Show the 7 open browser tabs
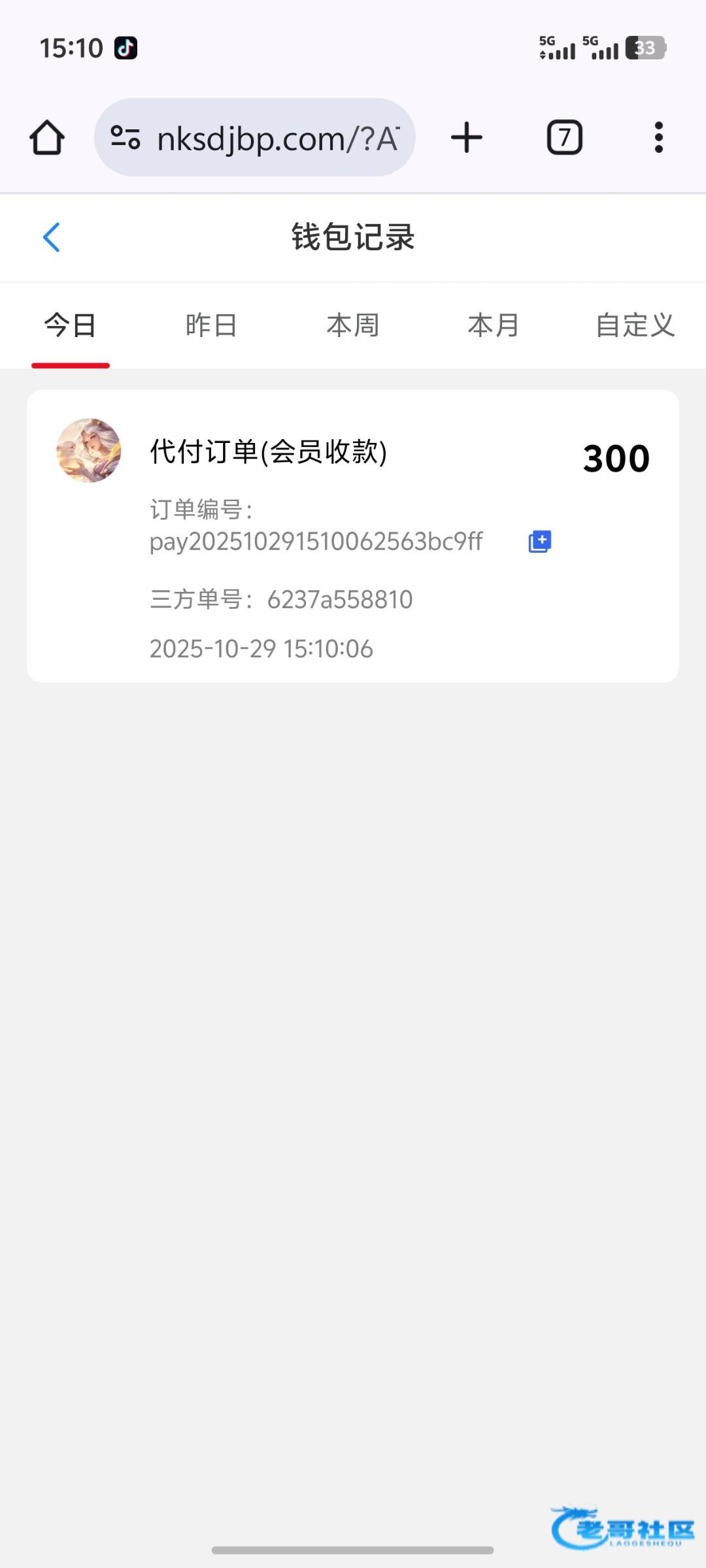The width and height of the screenshot is (706, 1568). [x=564, y=138]
